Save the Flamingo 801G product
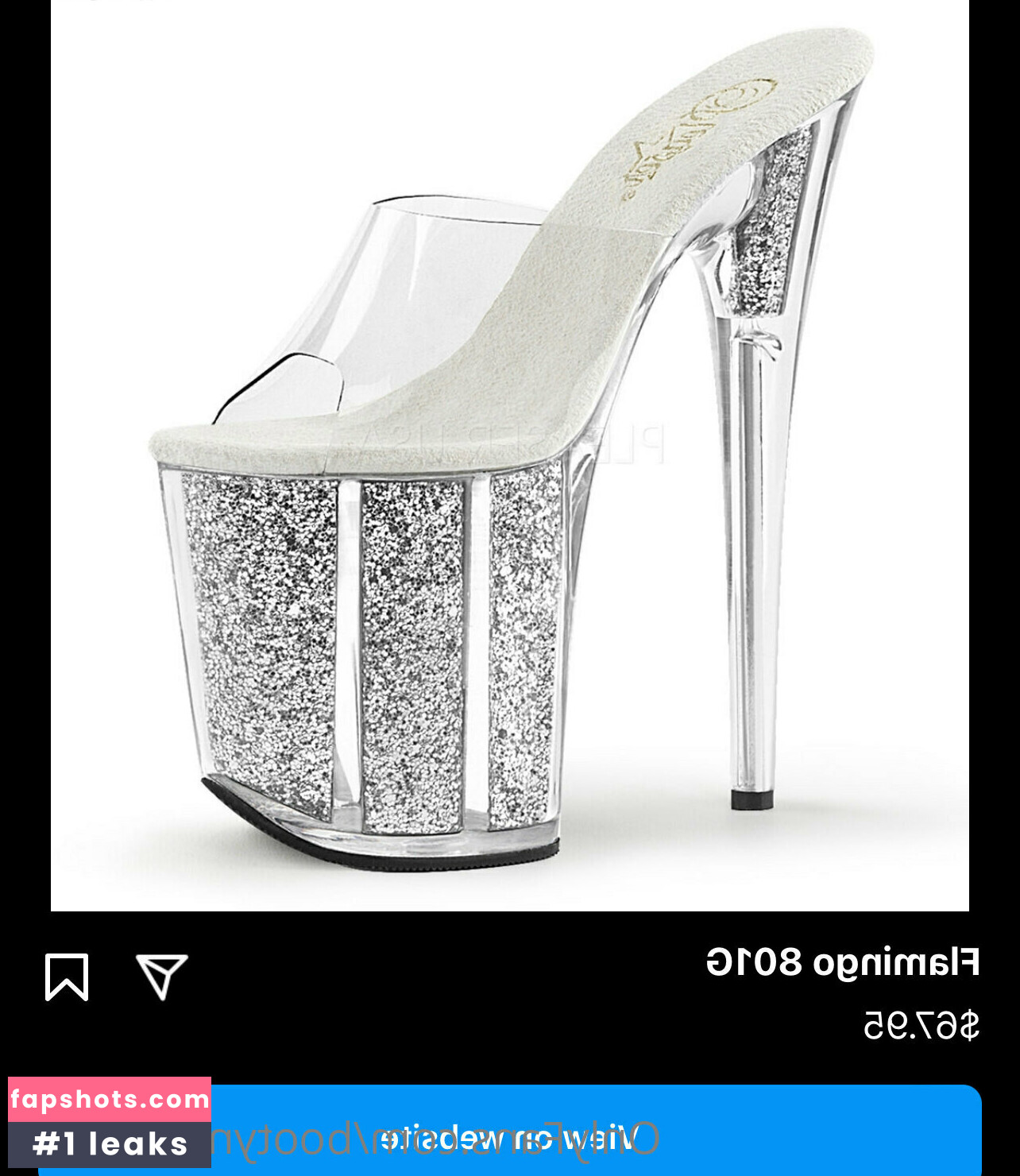The width and height of the screenshot is (1020, 1176). click(67, 977)
